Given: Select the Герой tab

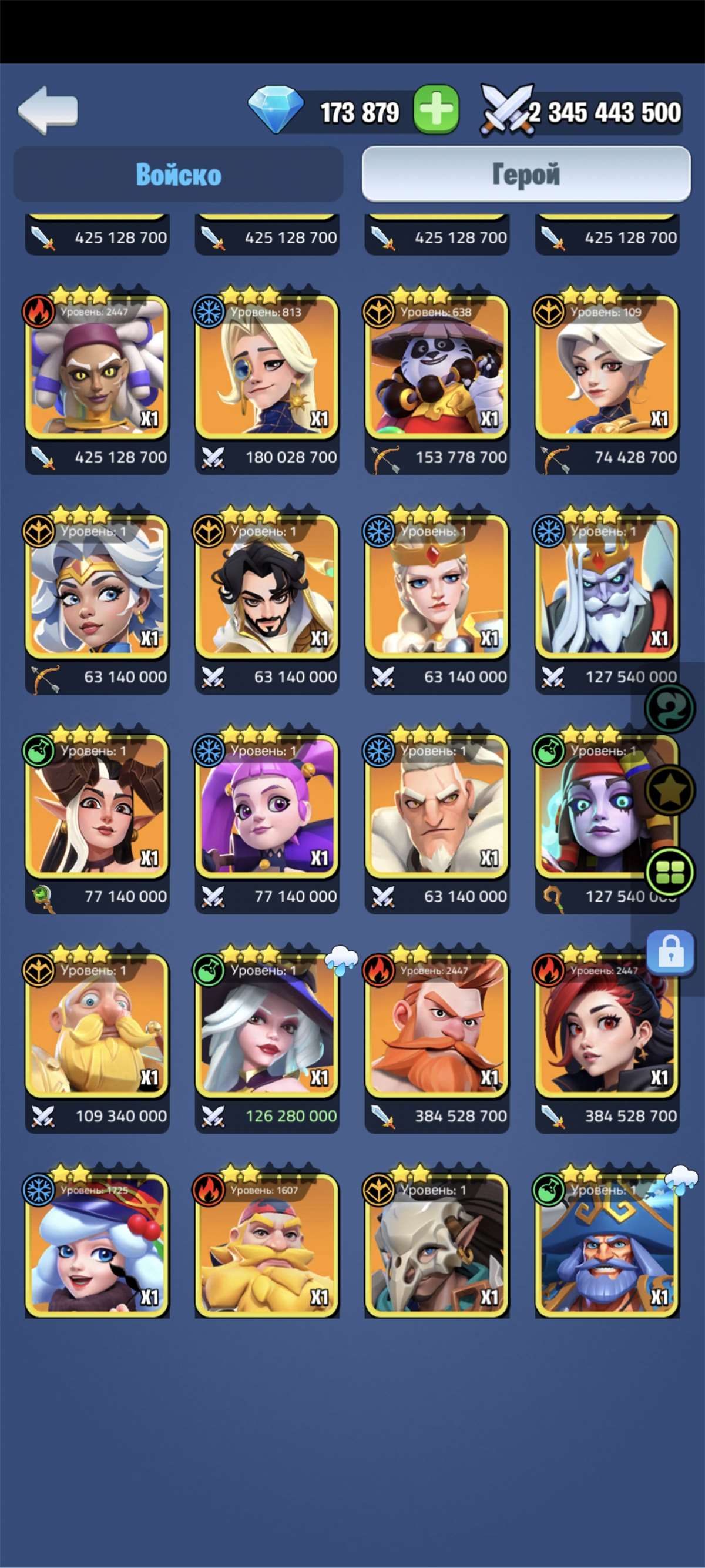Looking at the screenshot, I should click(526, 174).
